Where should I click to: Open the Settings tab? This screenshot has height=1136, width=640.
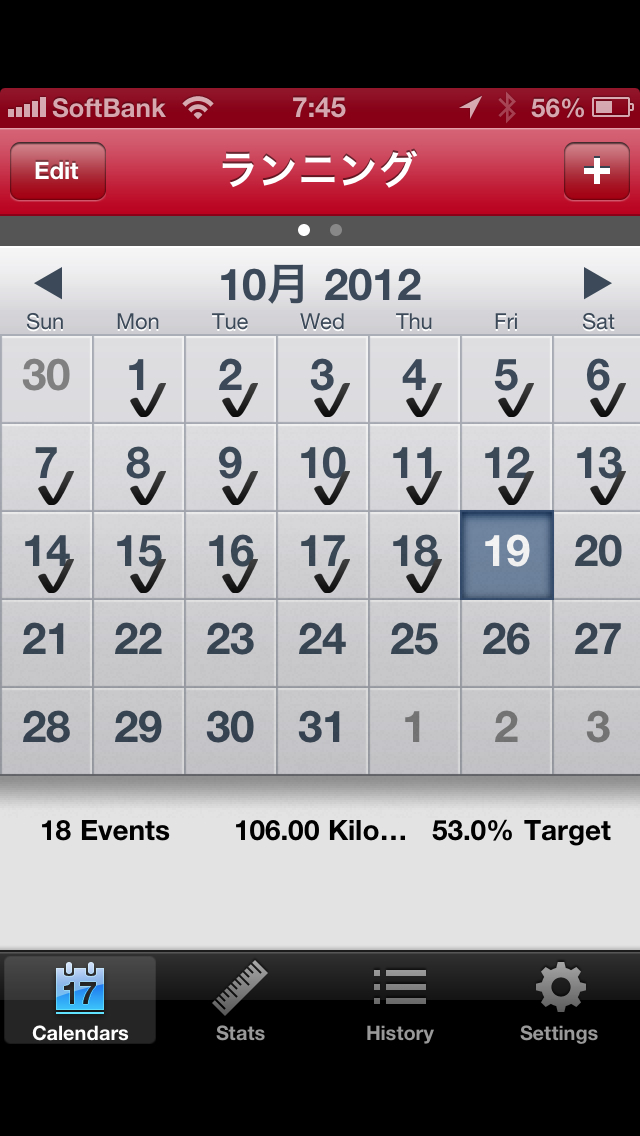point(559,1000)
